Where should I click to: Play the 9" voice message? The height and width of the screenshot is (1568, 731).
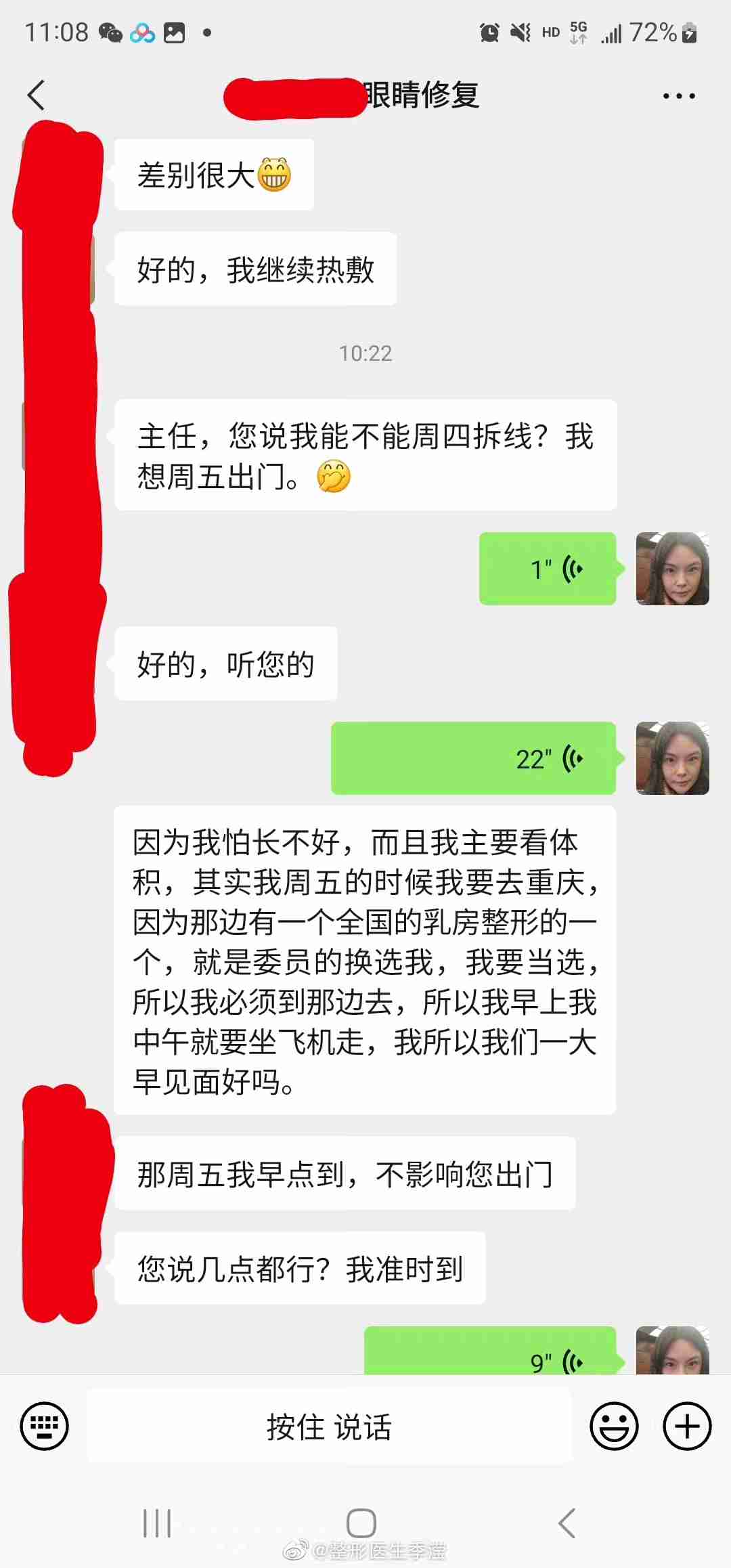tap(490, 1354)
